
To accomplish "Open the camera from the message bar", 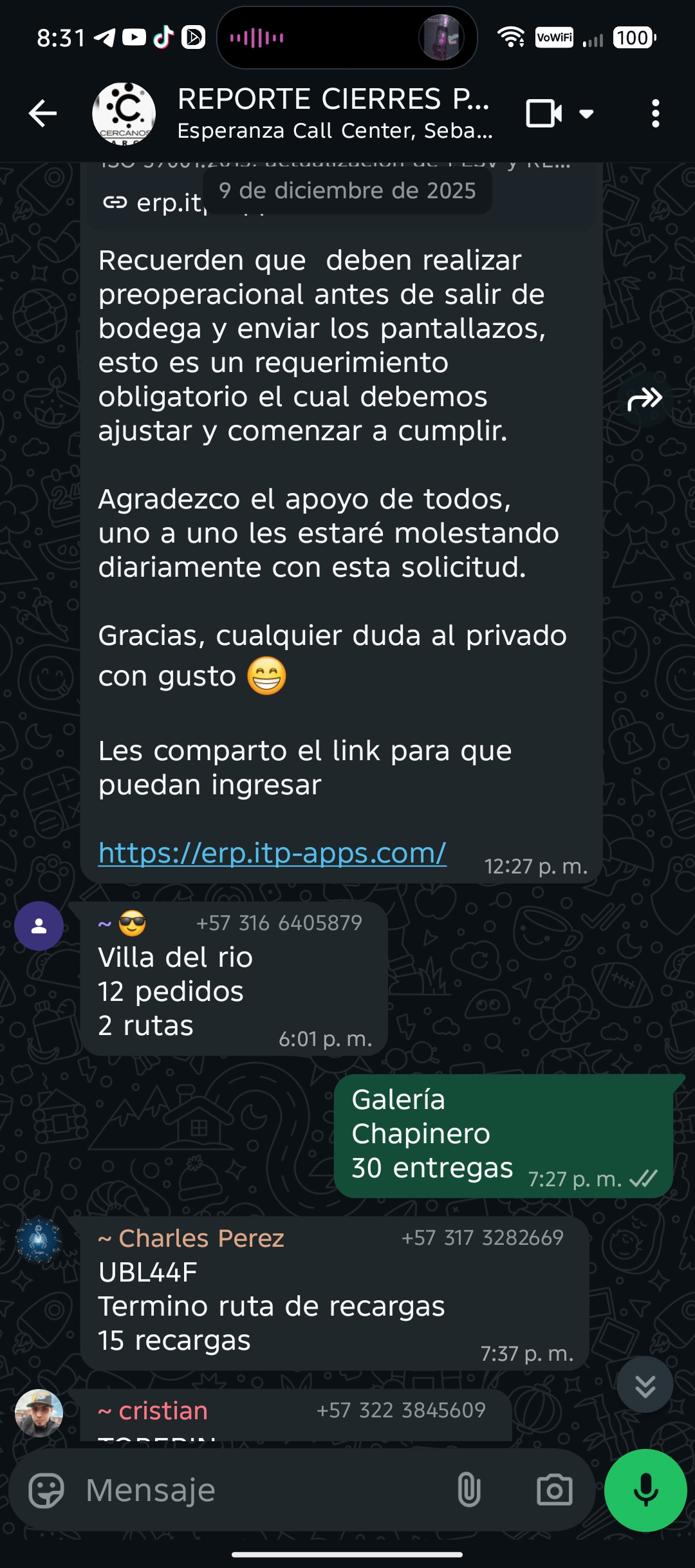I will [x=554, y=1490].
